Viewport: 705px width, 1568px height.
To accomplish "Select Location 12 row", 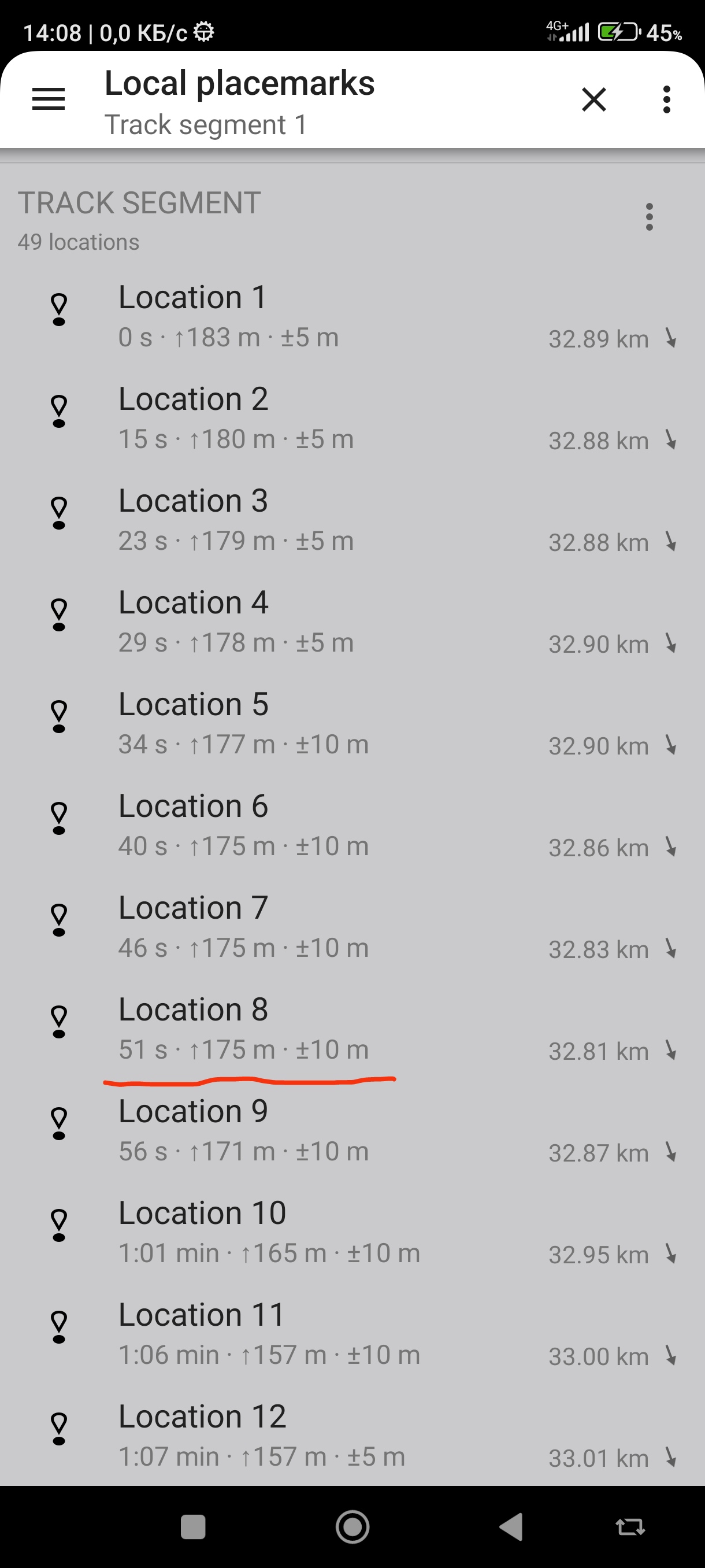I will point(352,1435).
